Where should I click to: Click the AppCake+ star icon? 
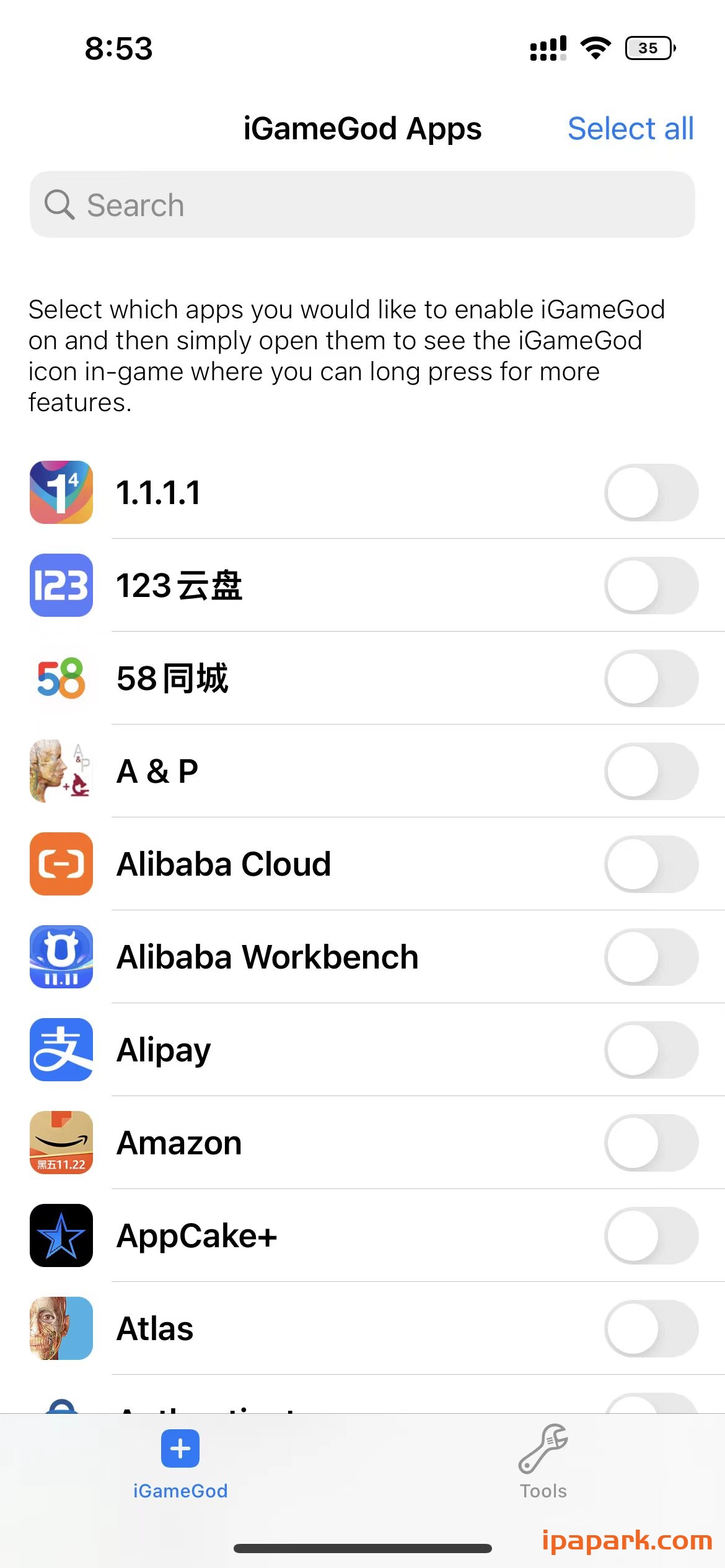61,1236
